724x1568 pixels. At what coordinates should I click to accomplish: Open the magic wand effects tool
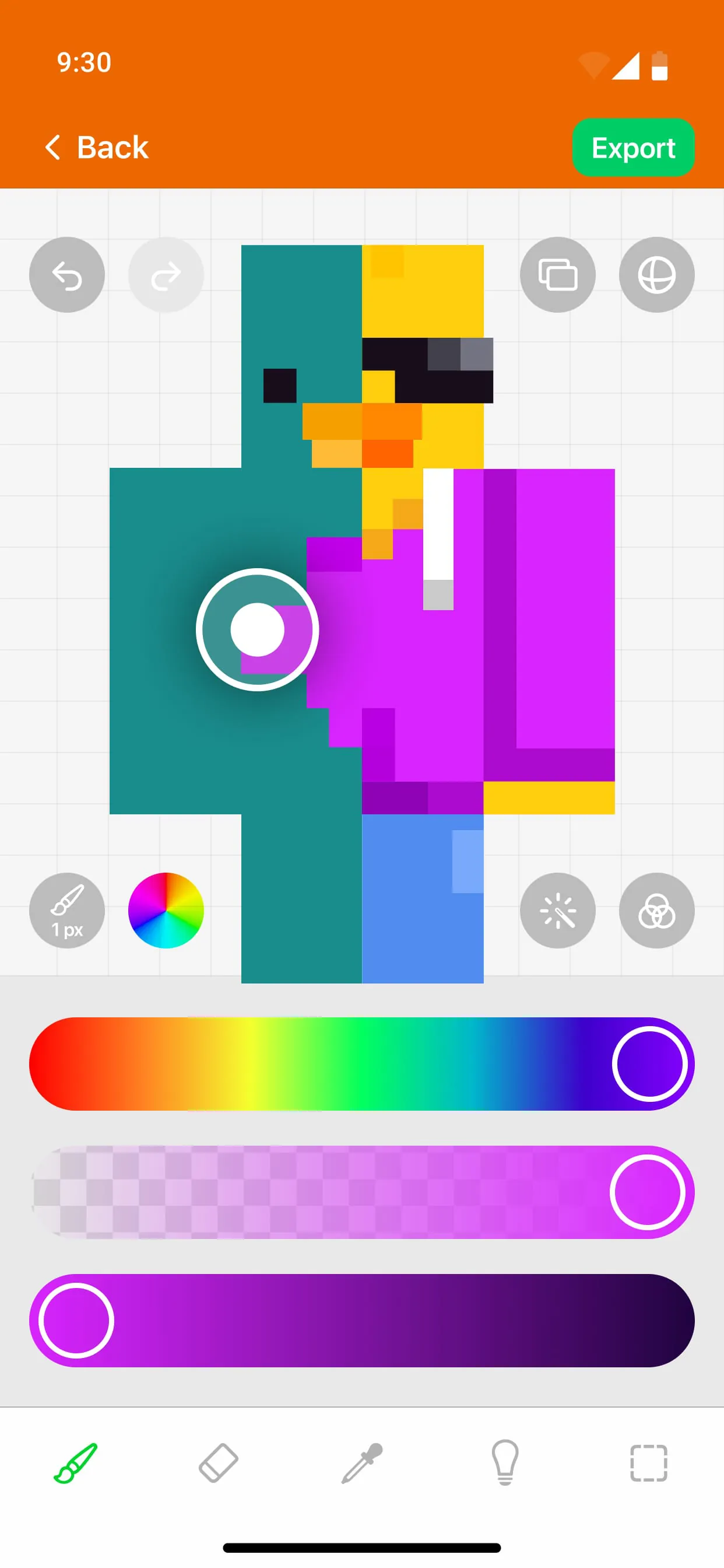tap(557, 911)
